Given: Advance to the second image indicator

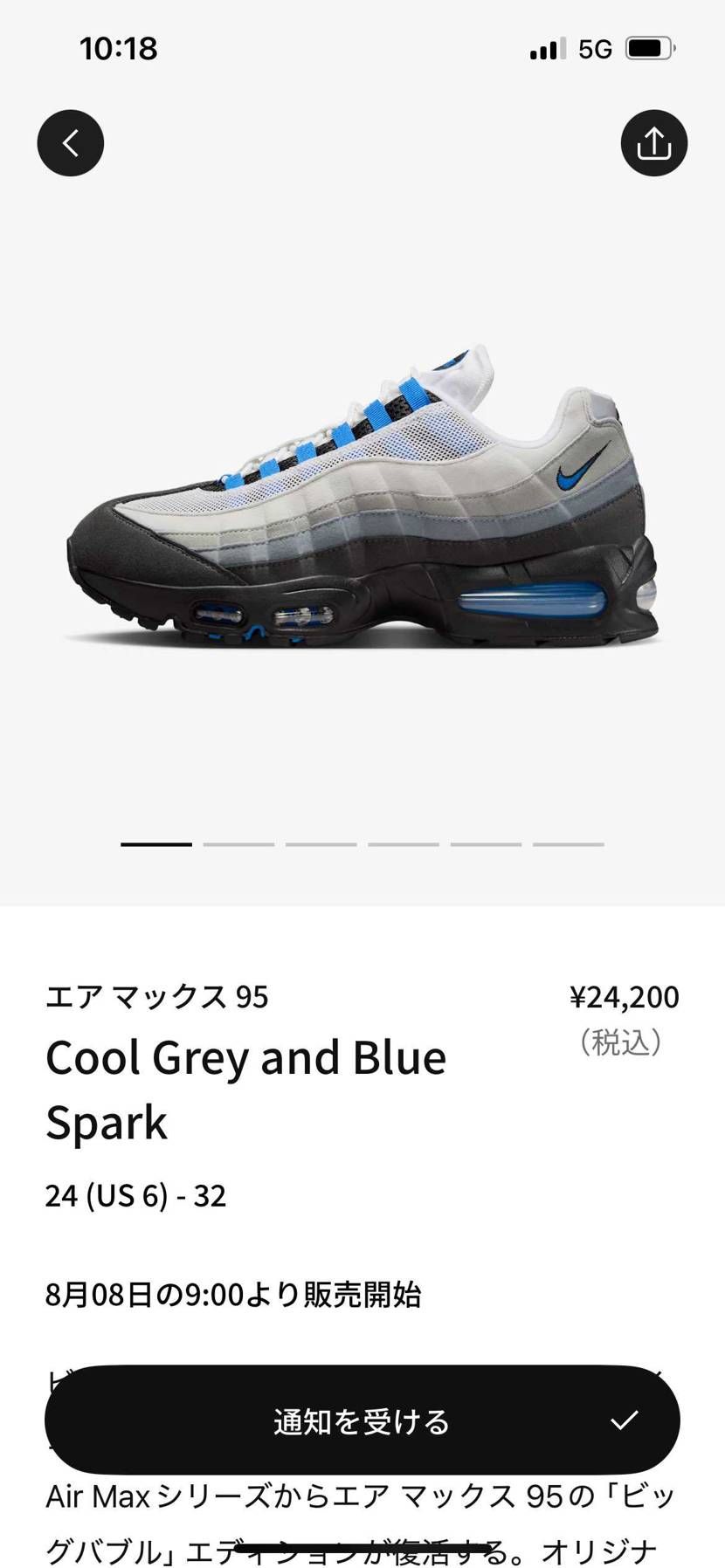Looking at the screenshot, I should (x=238, y=843).
